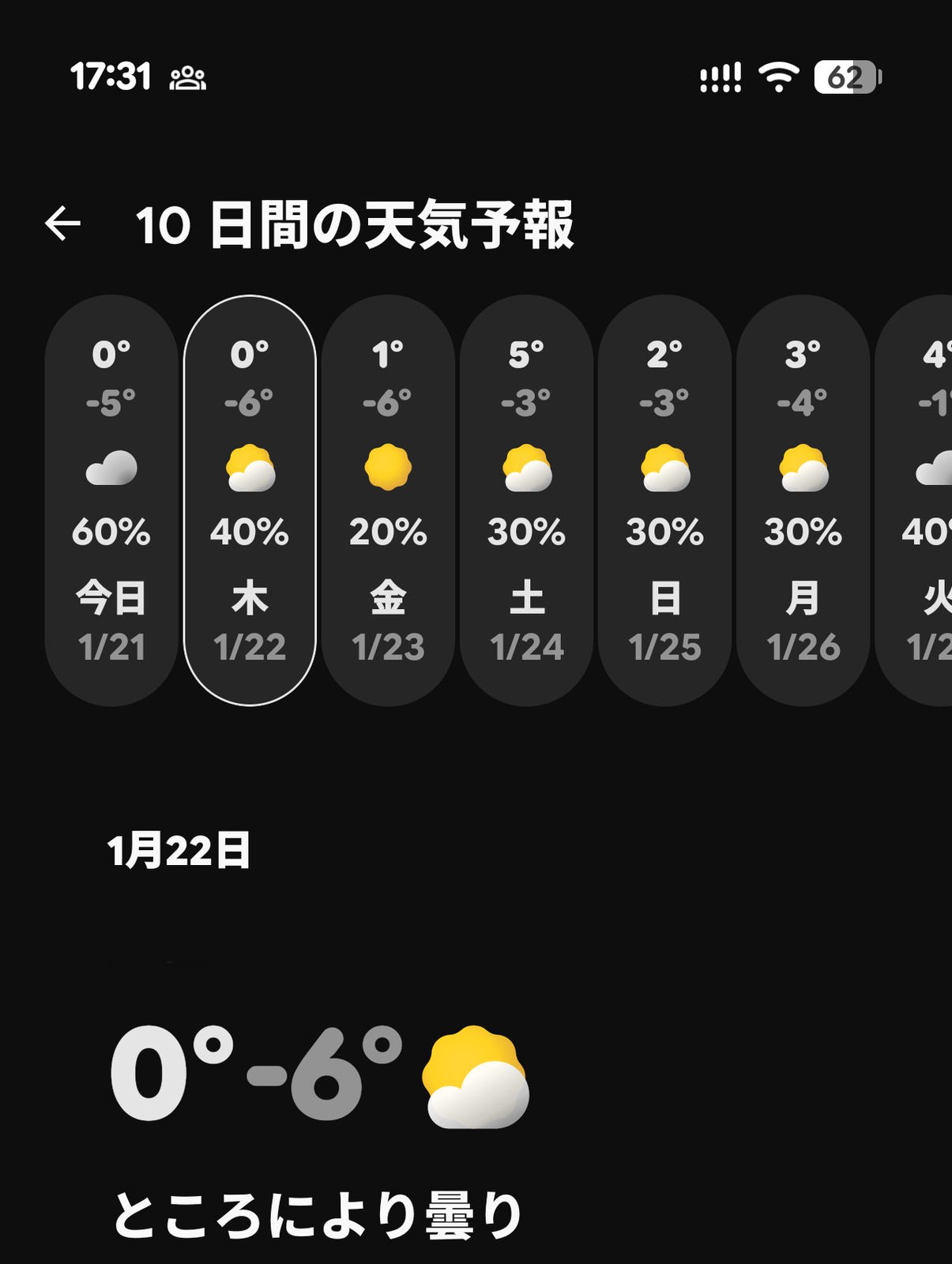Tap the signal strength bars icon

tap(720, 77)
